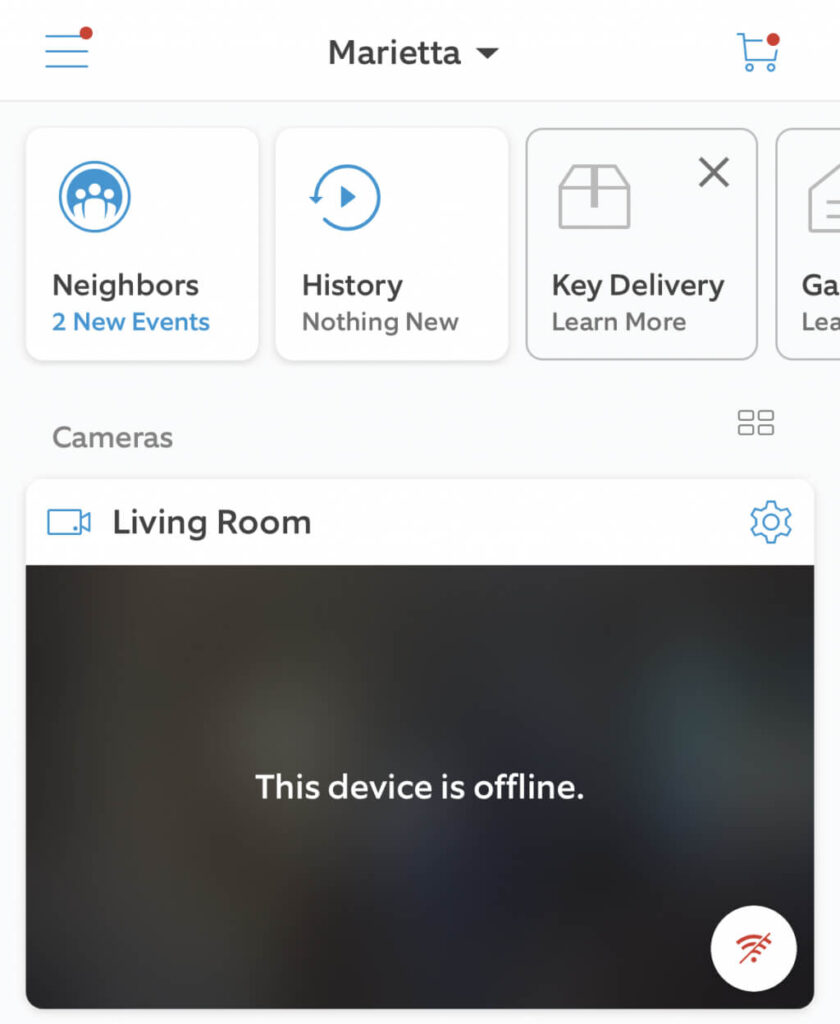Open the History card

pos(391,244)
